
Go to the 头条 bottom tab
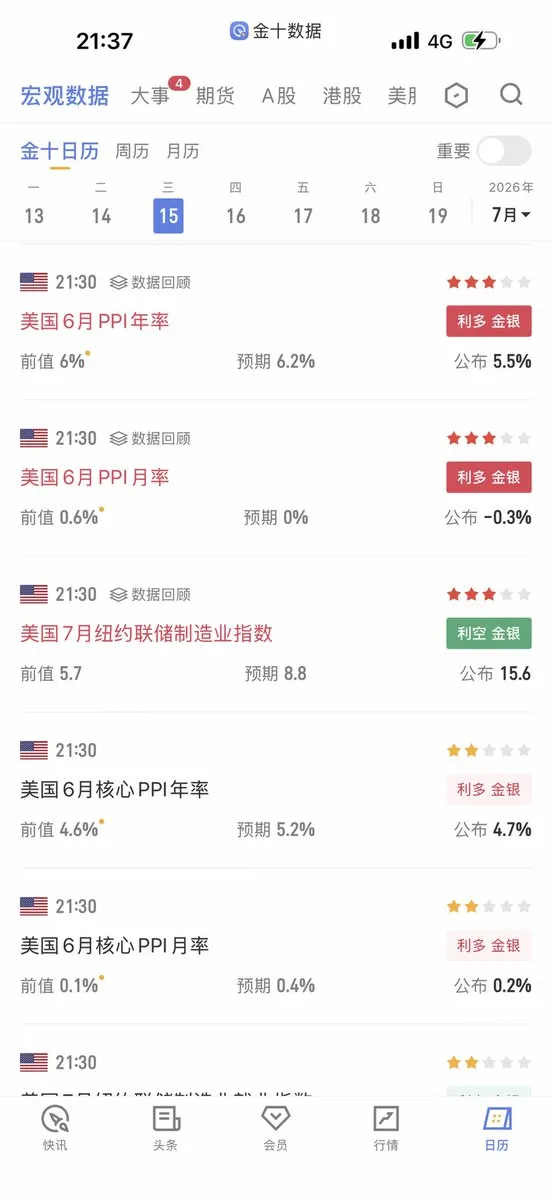tap(165, 1129)
